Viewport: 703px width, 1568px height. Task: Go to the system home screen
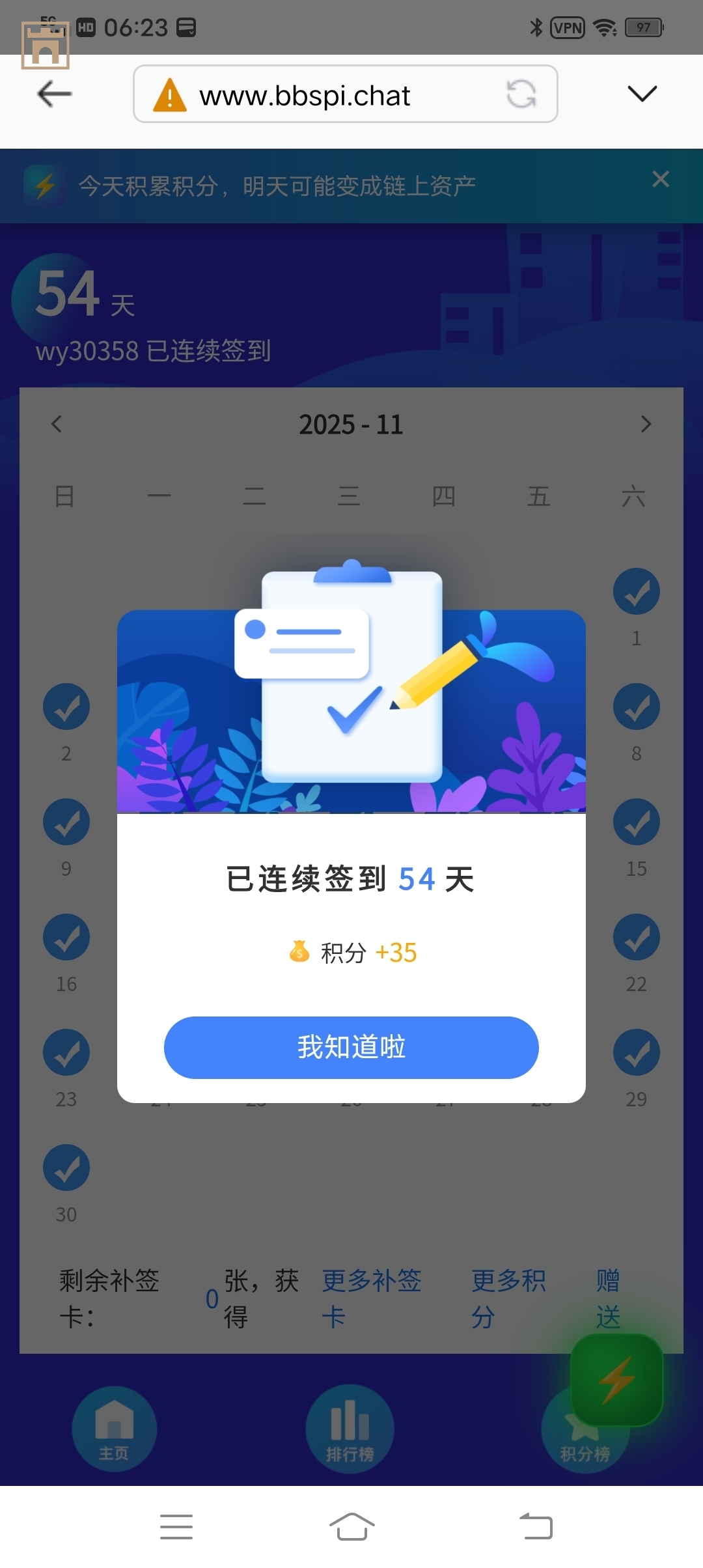[351, 1526]
